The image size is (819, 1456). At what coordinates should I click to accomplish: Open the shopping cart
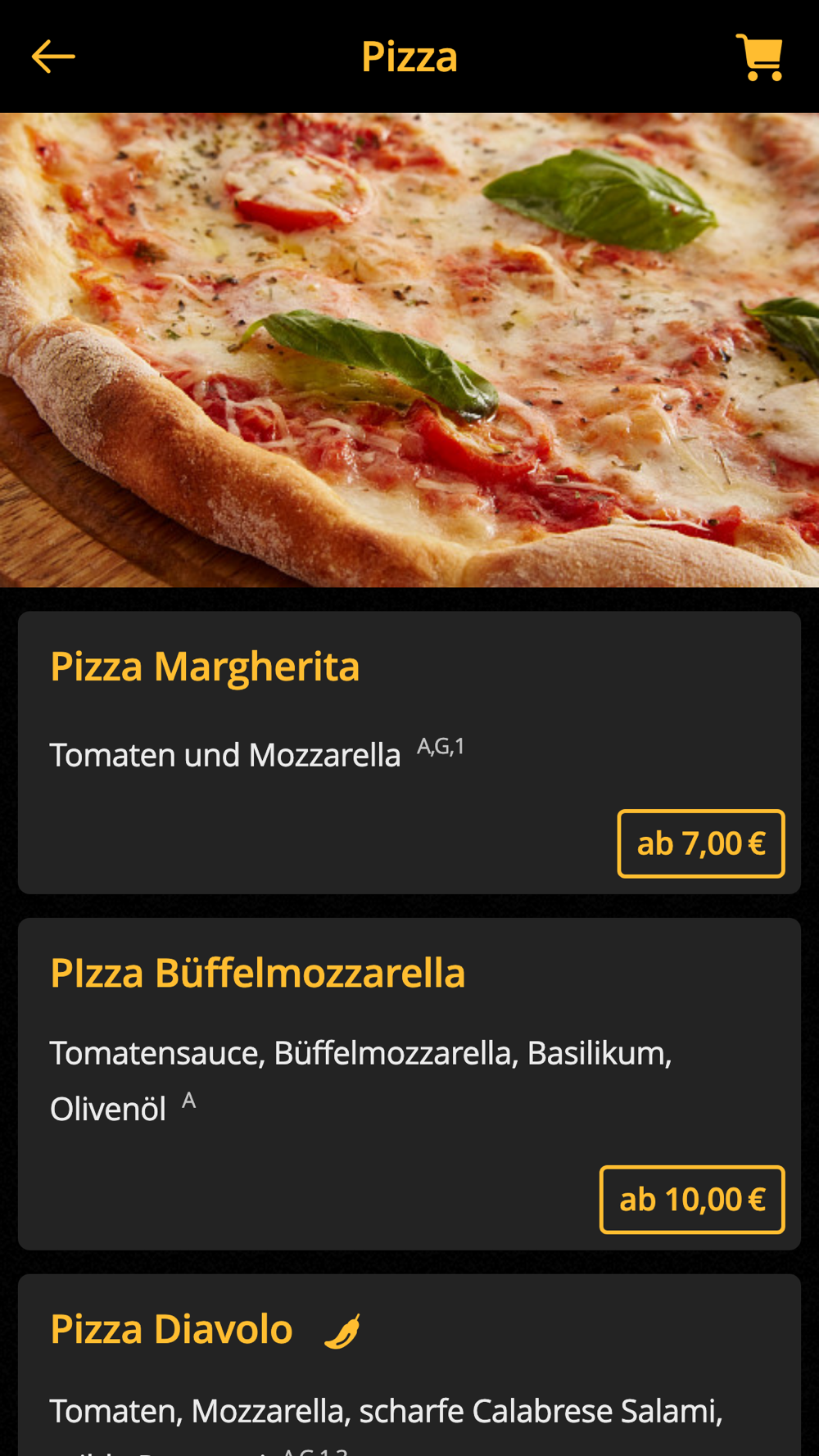pos(759,57)
